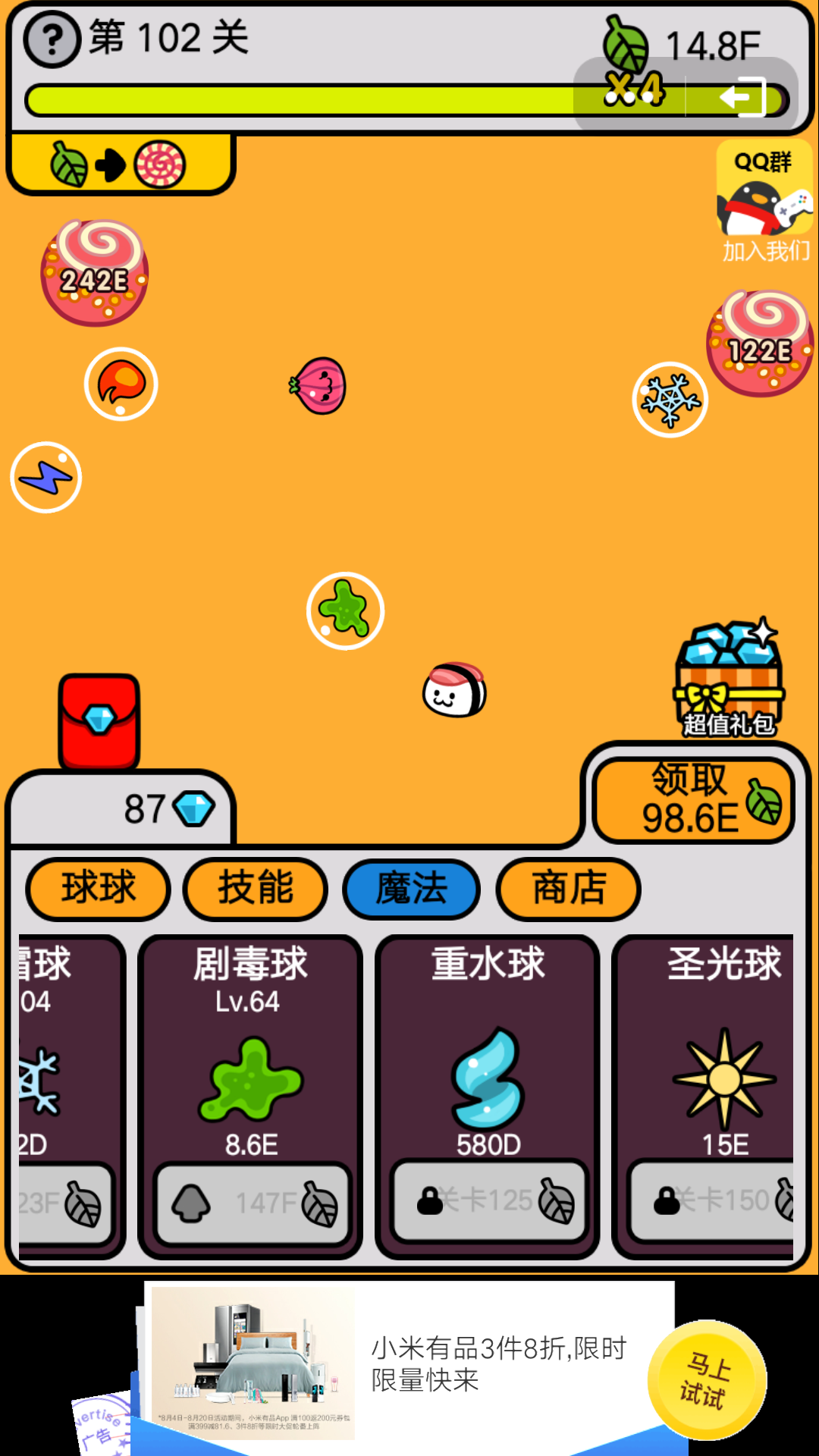Screen dimensions: 819x1456
Task: Switch to the 技能 tab
Action: pos(256,888)
